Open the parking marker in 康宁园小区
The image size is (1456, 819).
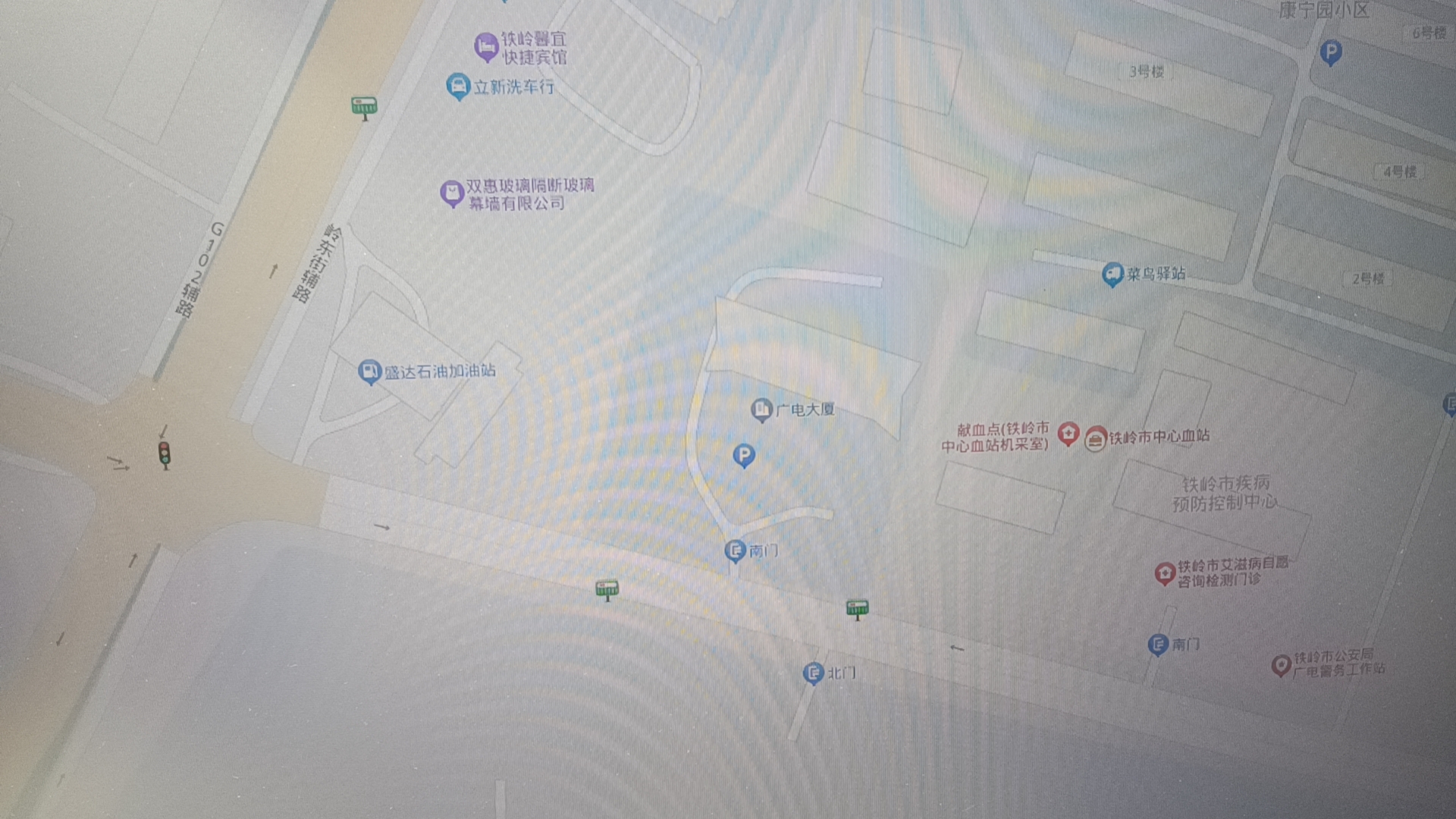click(1331, 52)
